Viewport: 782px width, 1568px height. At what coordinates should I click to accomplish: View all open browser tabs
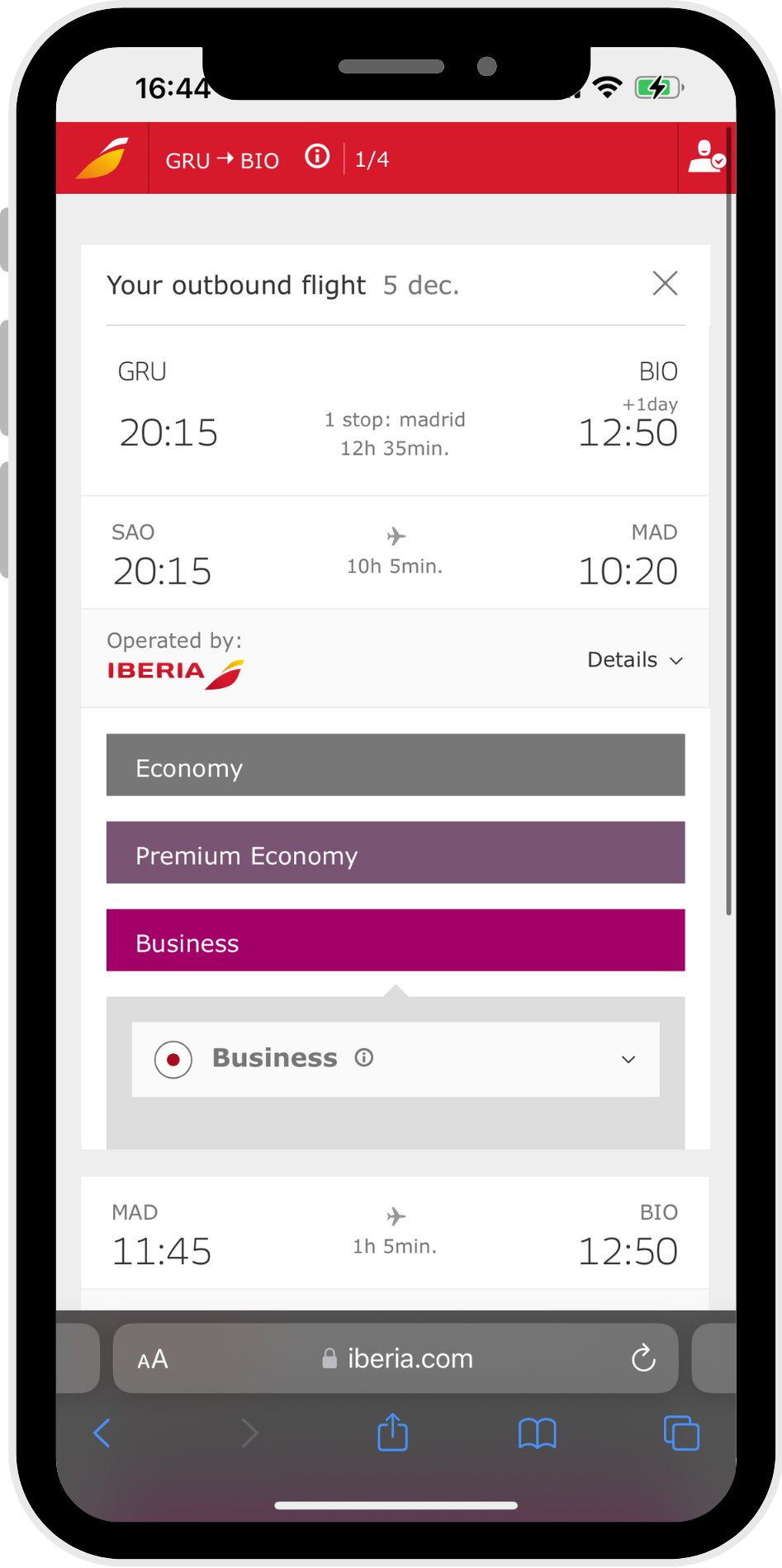(681, 1433)
